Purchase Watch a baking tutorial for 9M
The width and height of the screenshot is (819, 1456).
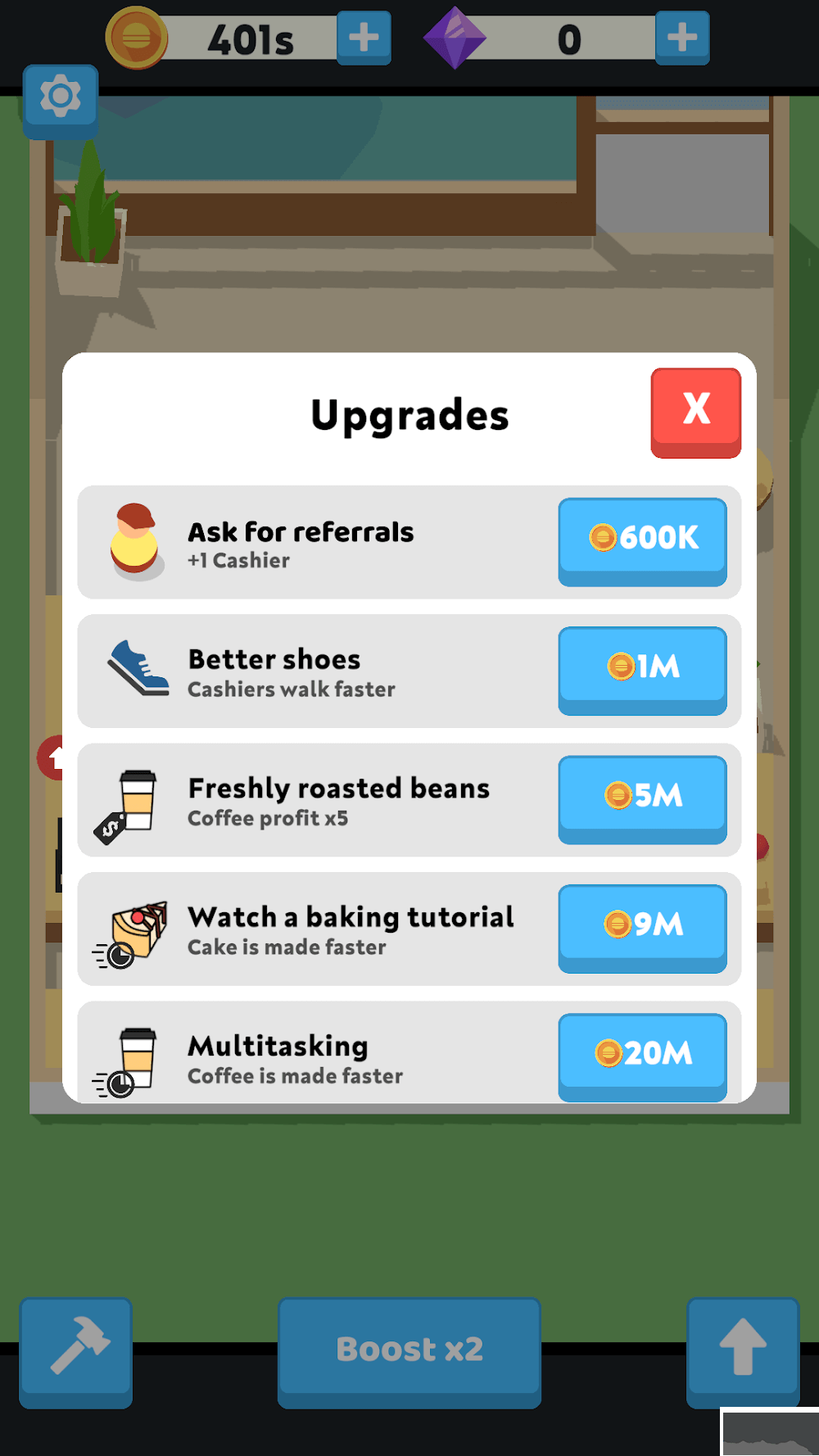[642, 925]
